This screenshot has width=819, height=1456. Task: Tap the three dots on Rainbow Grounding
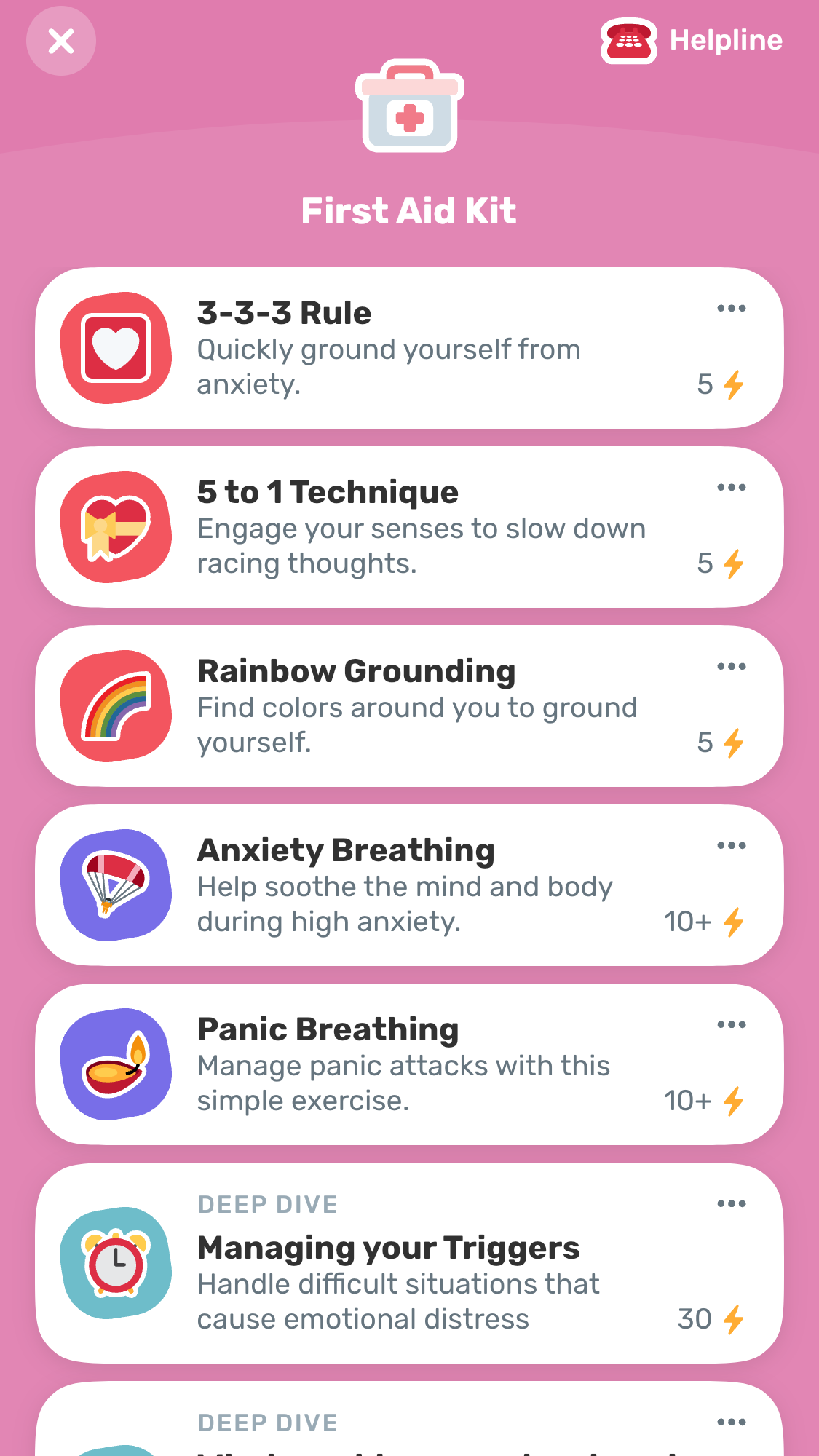pyautogui.click(x=731, y=667)
